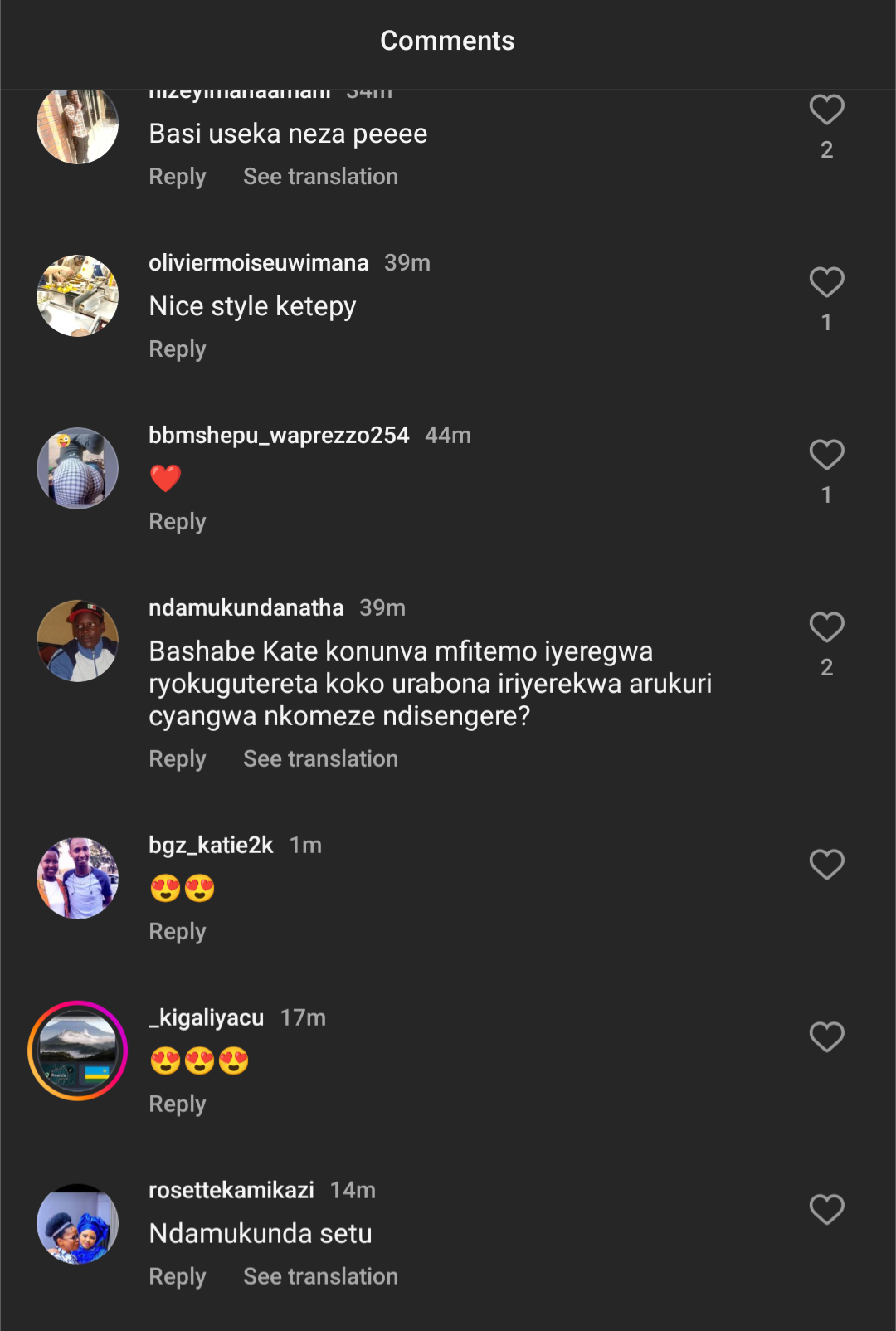The image size is (896, 1331).
Task: Reply to ndamukundanatha's comment
Action: click(177, 759)
